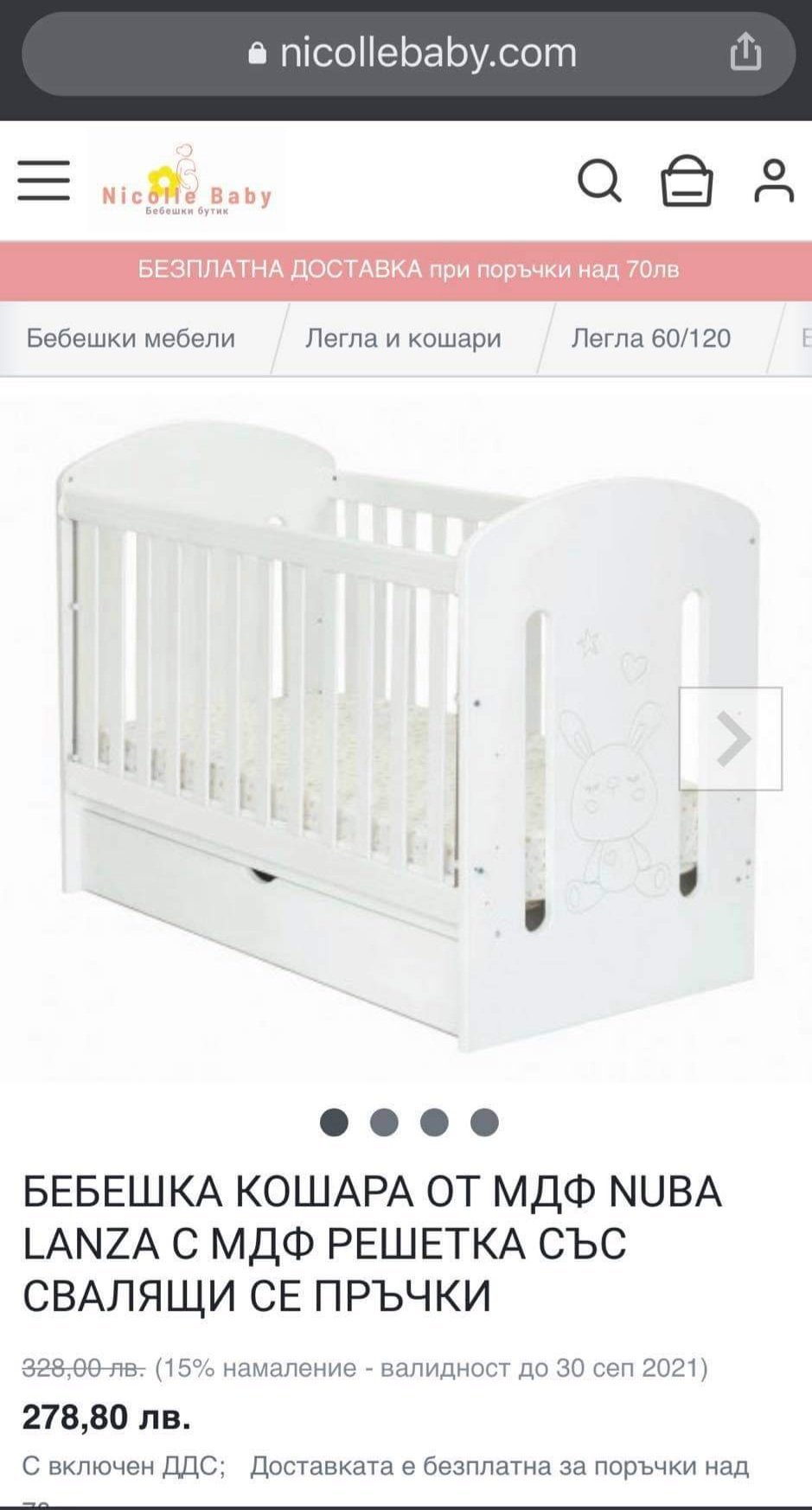Select the Легла 60/120 breadcrumb
This screenshot has height=1510, width=812.
pyautogui.click(x=650, y=338)
